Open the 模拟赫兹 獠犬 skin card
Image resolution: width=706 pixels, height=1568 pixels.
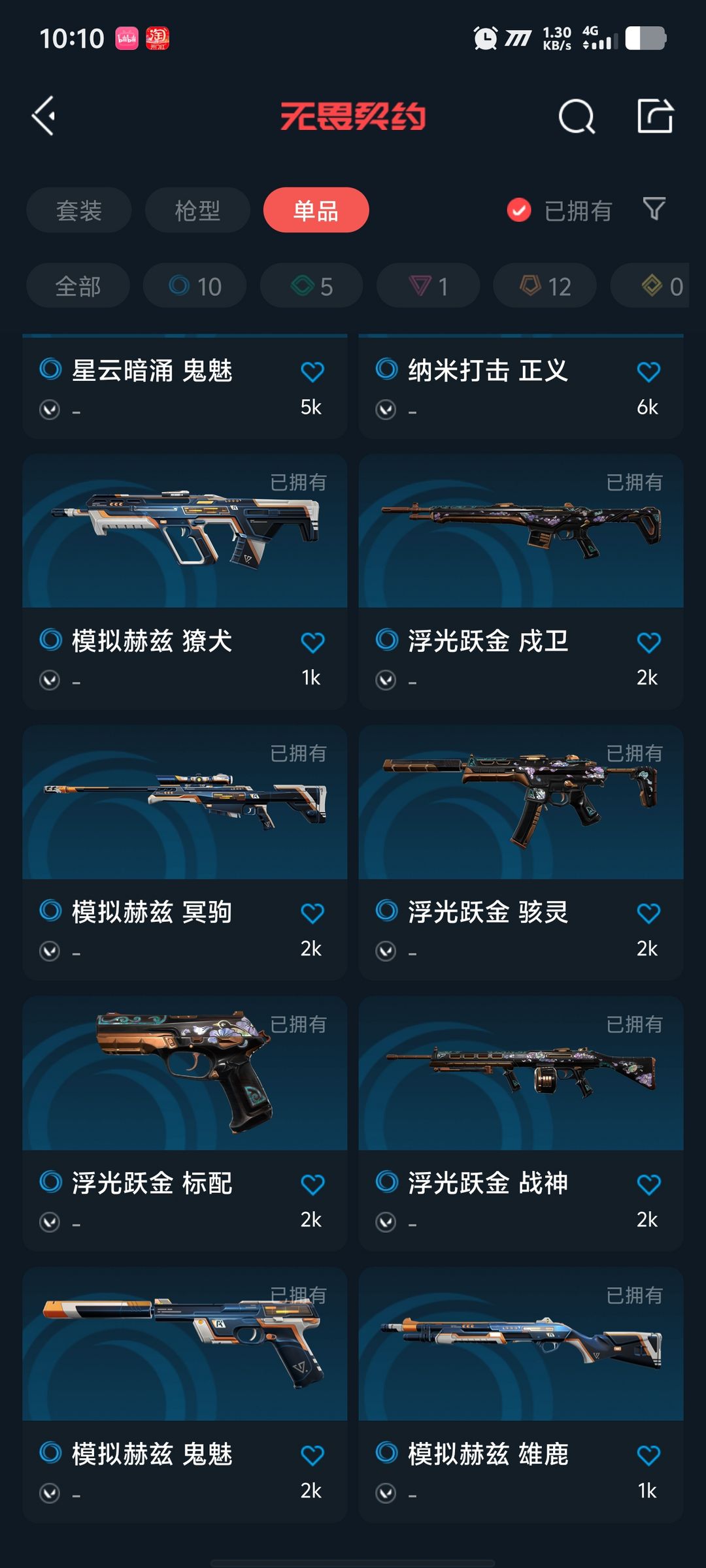(185, 581)
